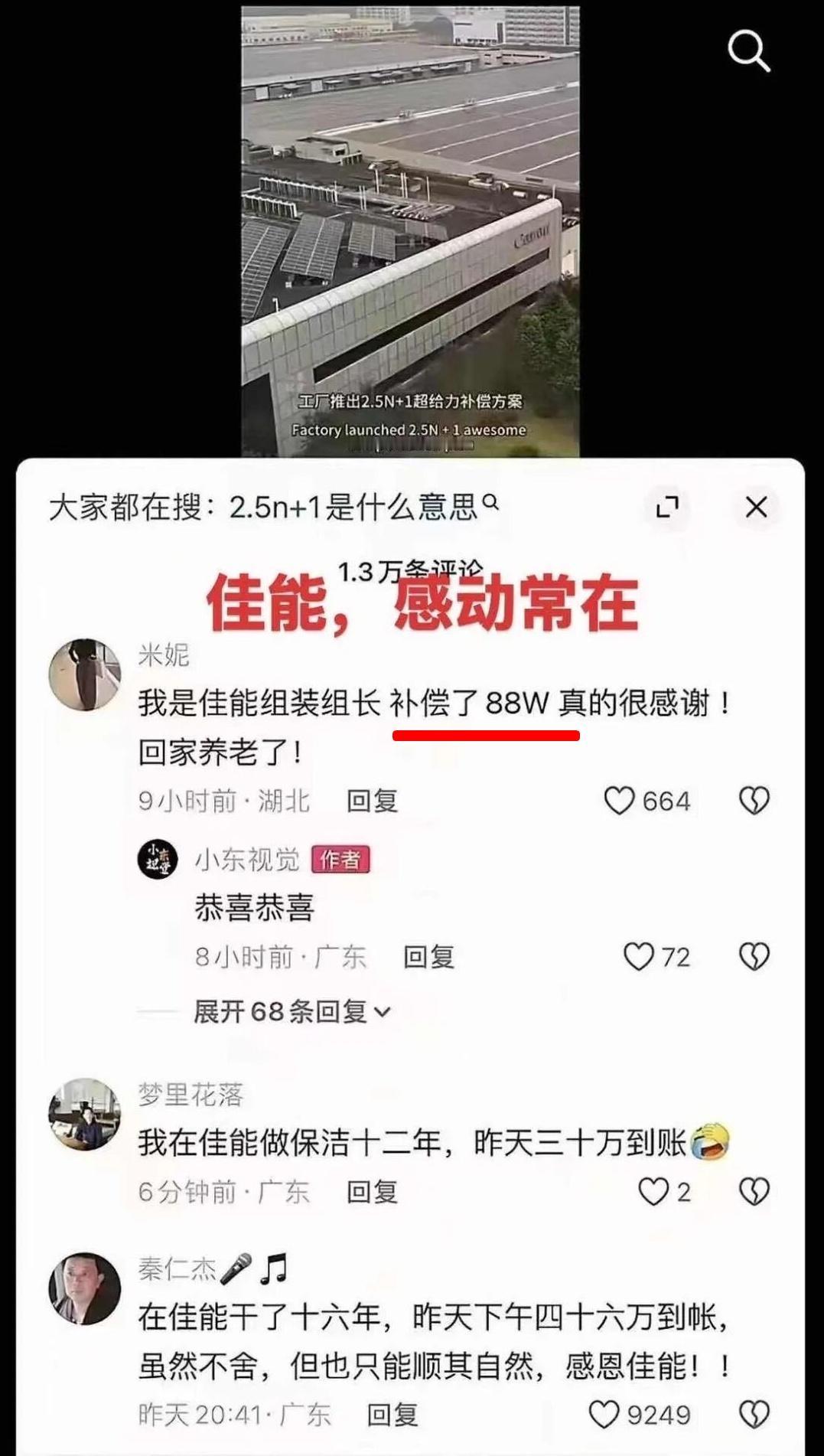The image size is (824, 1456).
Task: Like 梦里花落's comment showing 2 likes
Action: pos(656,1191)
